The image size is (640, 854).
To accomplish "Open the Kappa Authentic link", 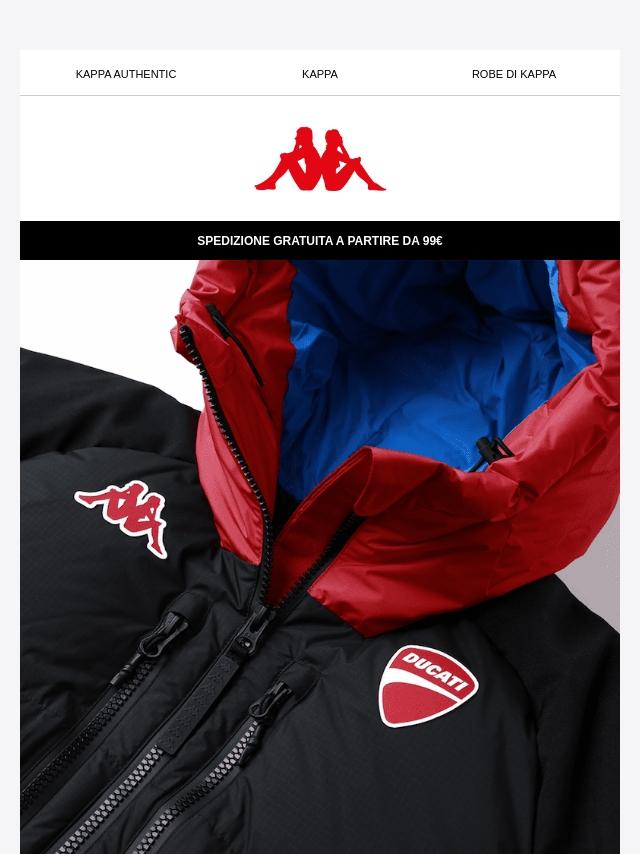I will 126,74.
